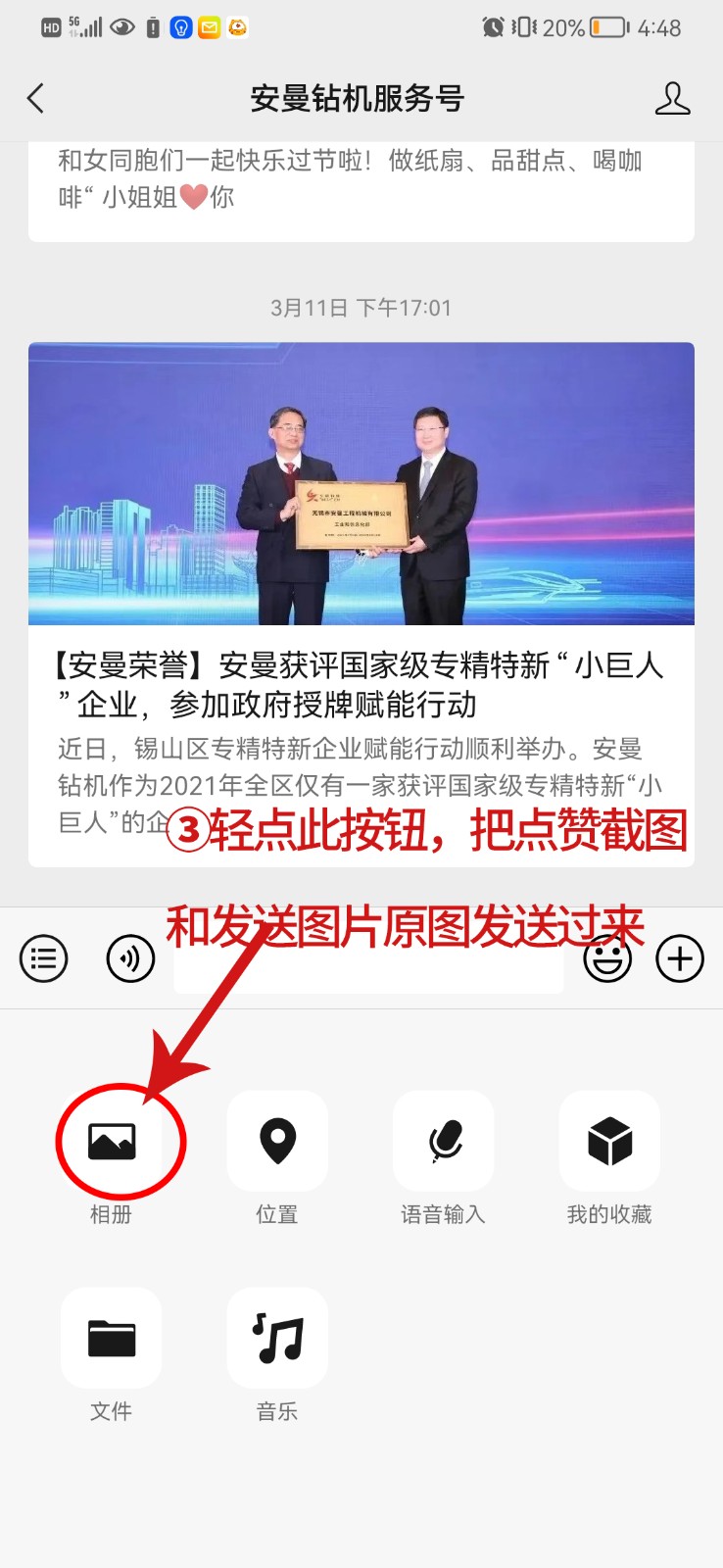Open the service account profile icon
723x1568 pixels.
coord(672,98)
